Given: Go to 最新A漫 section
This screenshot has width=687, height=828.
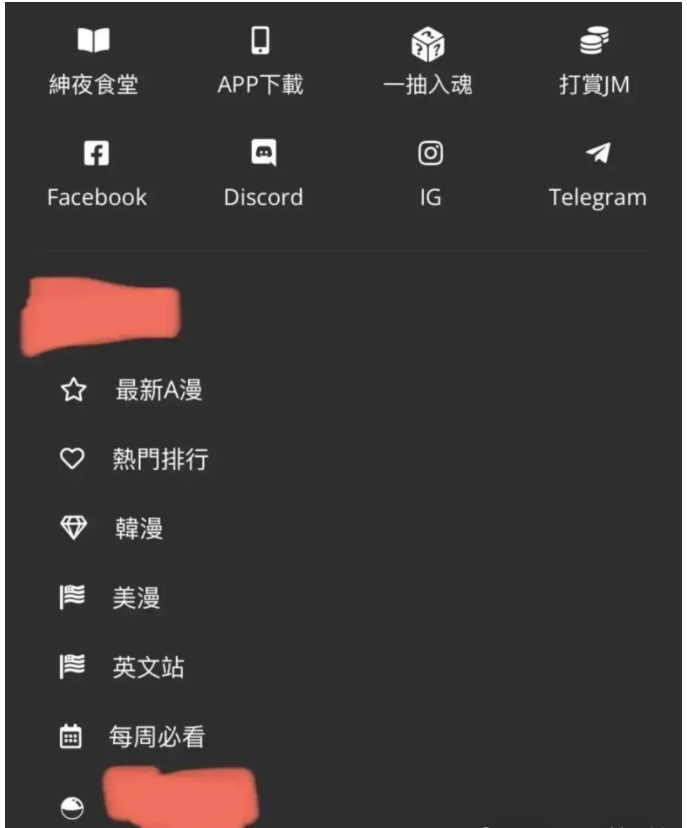Looking at the screenshot, I should 158,391.
